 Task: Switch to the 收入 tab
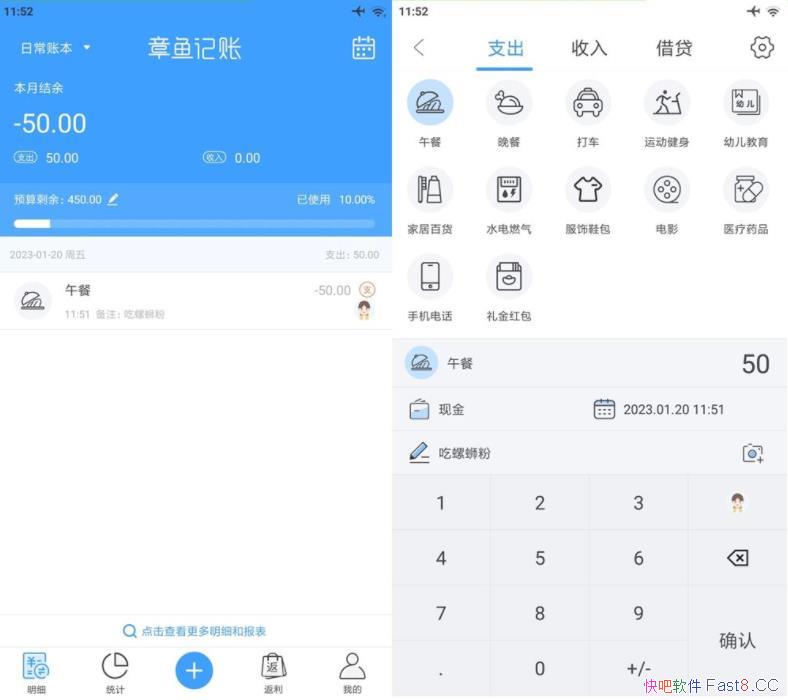point(589,48)
